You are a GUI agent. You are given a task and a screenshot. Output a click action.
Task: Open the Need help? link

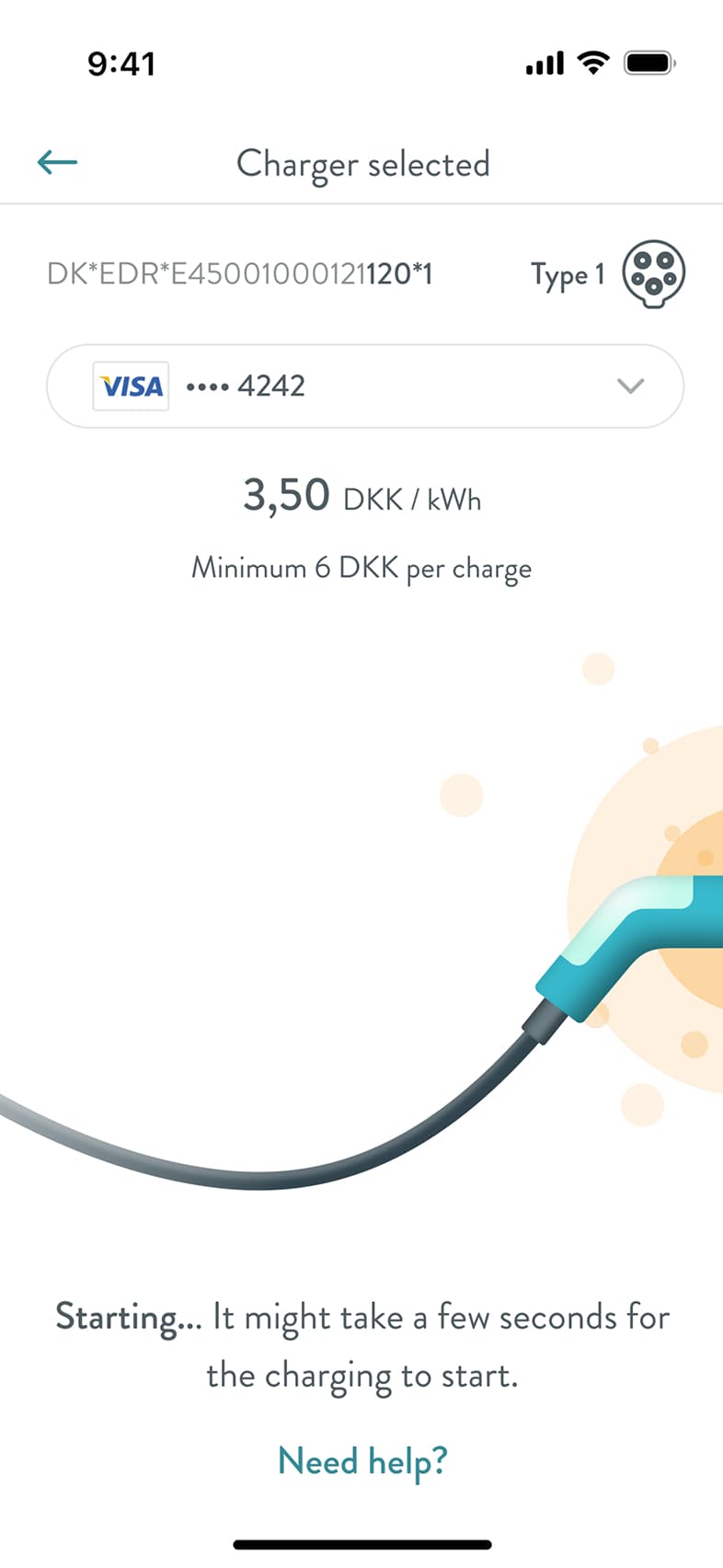tap(362, 1461)
